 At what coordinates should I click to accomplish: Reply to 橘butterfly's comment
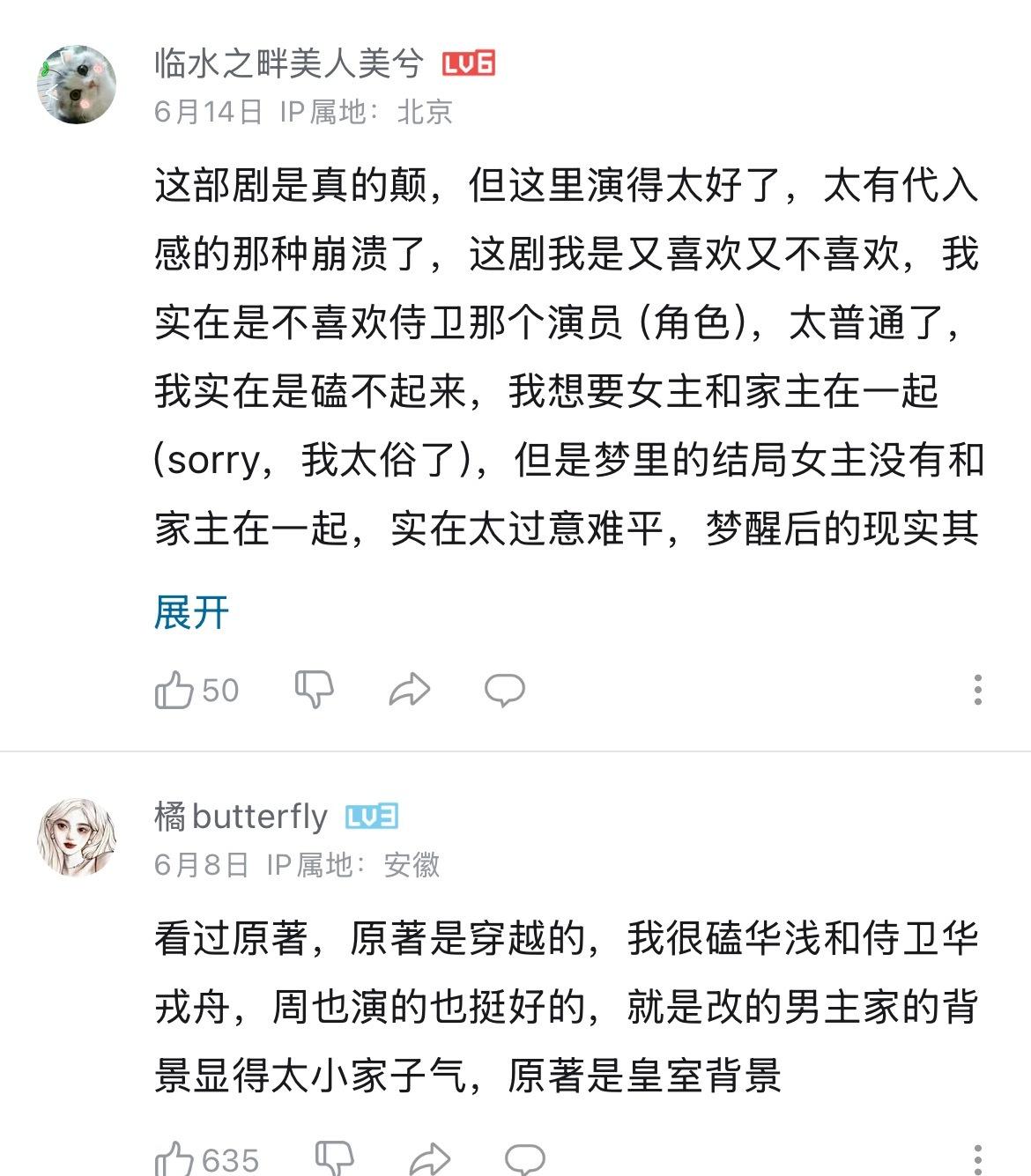point(525,1159)
